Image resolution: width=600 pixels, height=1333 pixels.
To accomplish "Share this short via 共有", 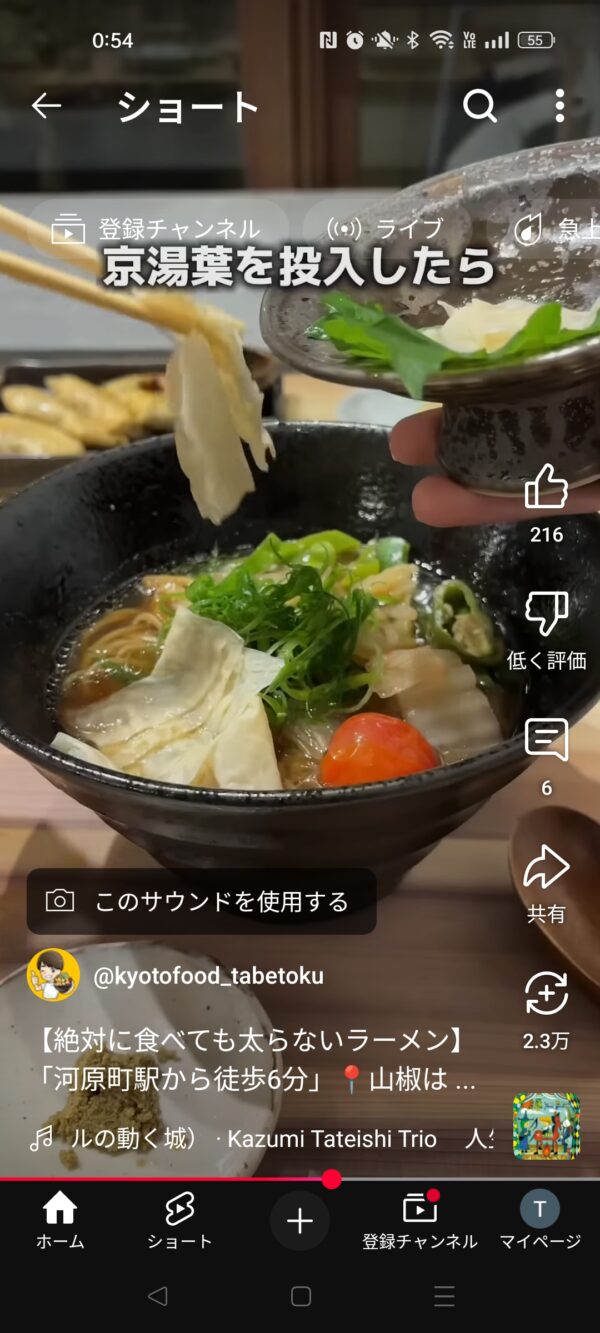I will point(546,868).
